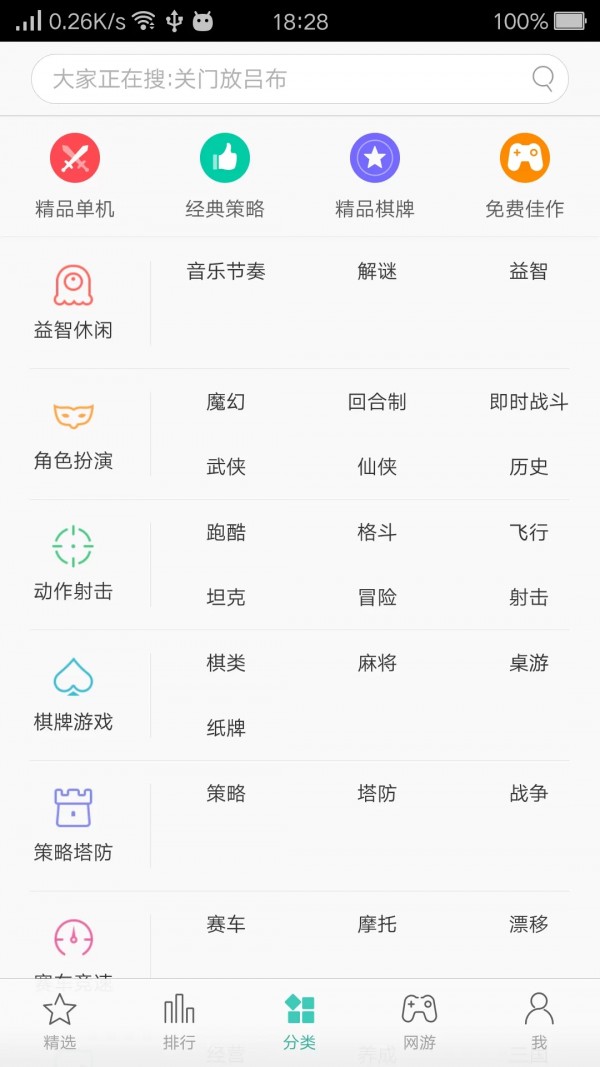Open the 益智休闲 main category
This screenshot has height=1067, width=600.
point(73,302)
